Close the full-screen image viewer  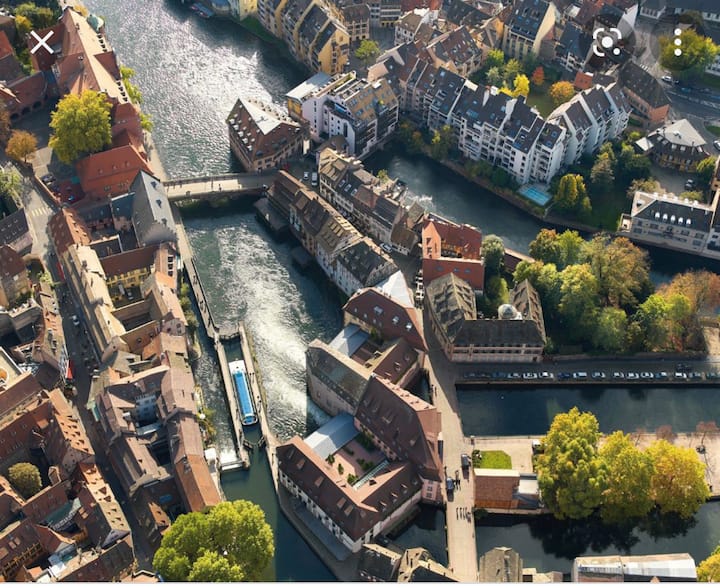coord(41,42)
